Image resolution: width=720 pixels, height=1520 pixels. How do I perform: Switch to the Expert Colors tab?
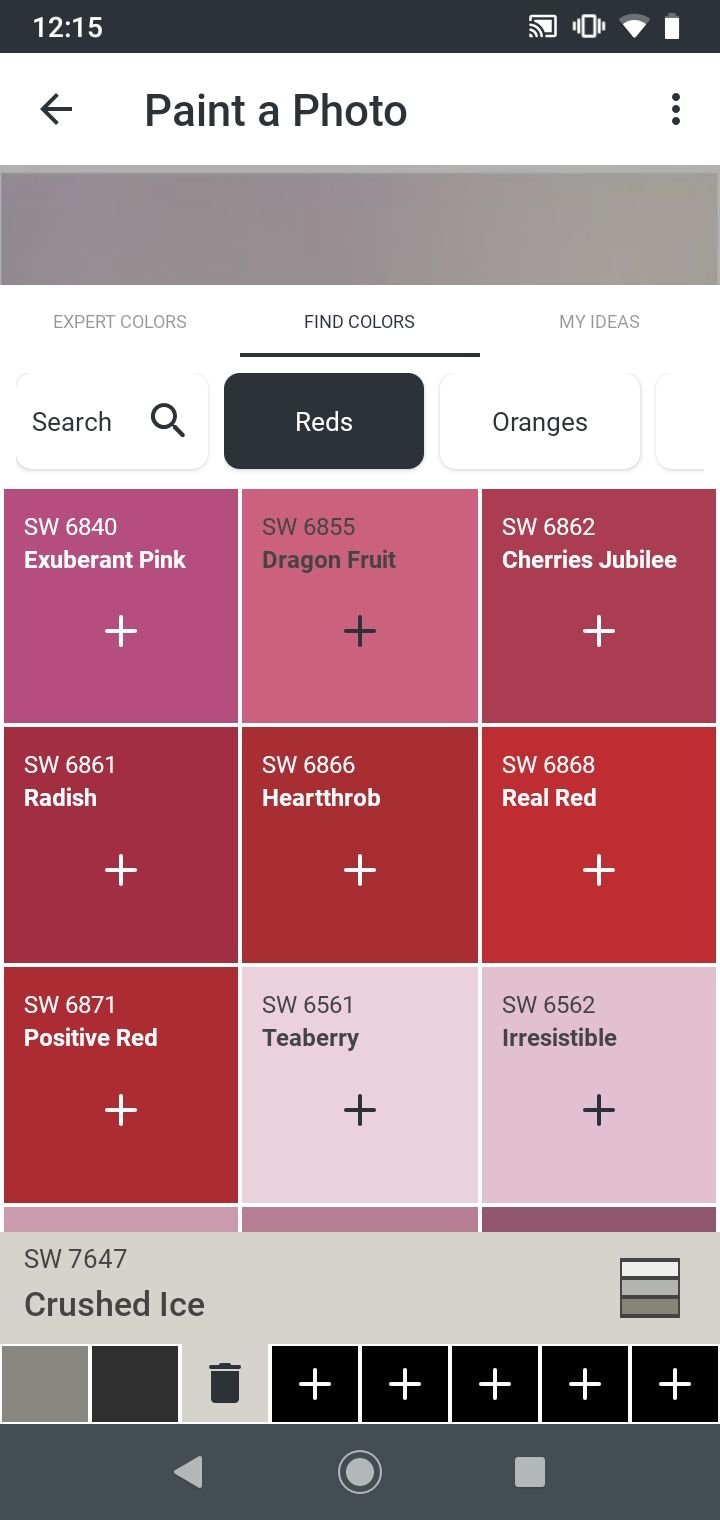pos(120,322)
